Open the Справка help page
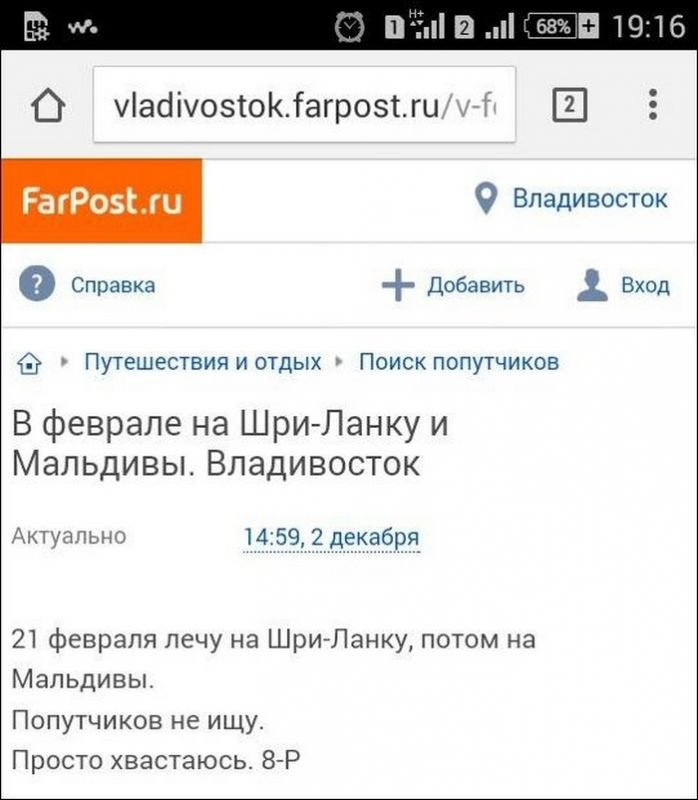Viewport: 698px width, 800px height. click(90, 285)
